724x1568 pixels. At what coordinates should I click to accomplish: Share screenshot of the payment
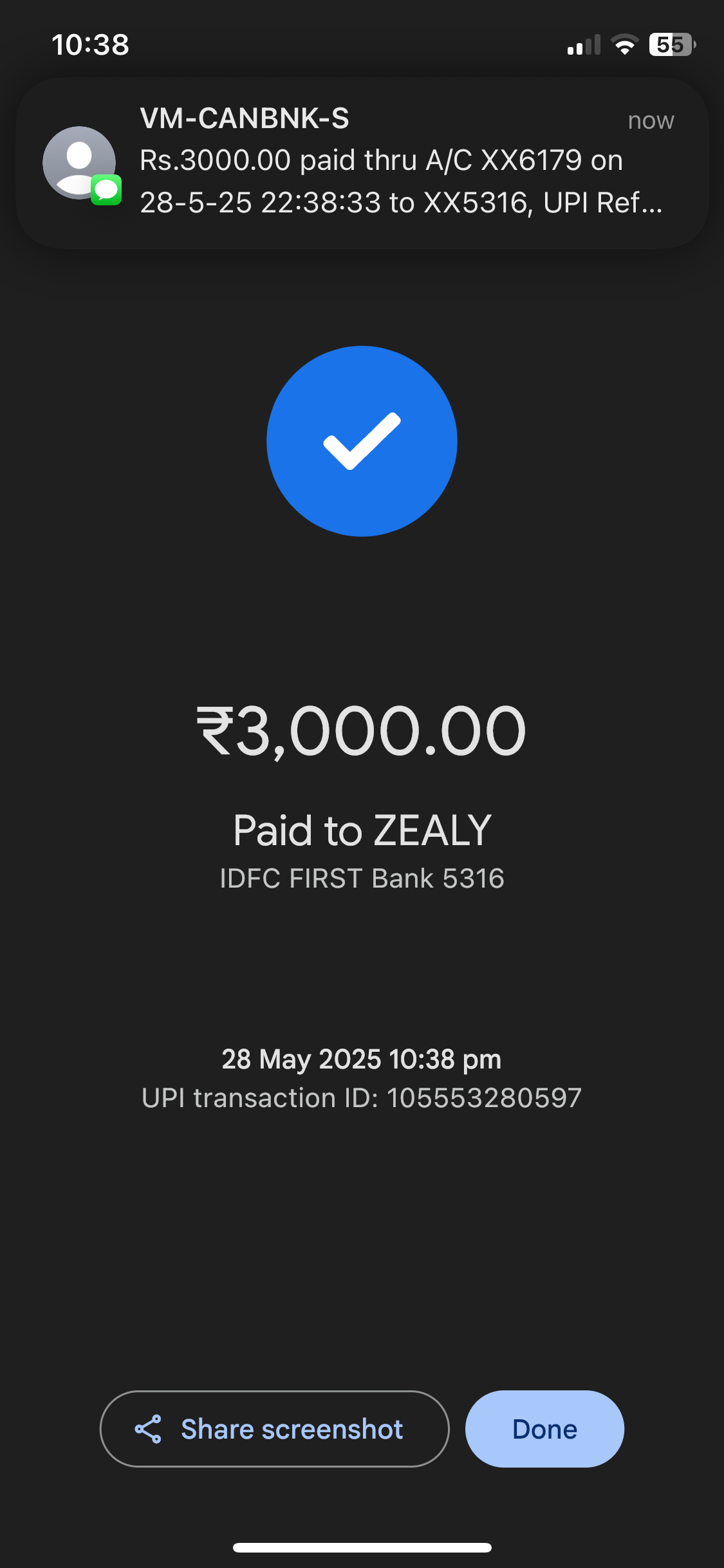(x=275, y=1429)
